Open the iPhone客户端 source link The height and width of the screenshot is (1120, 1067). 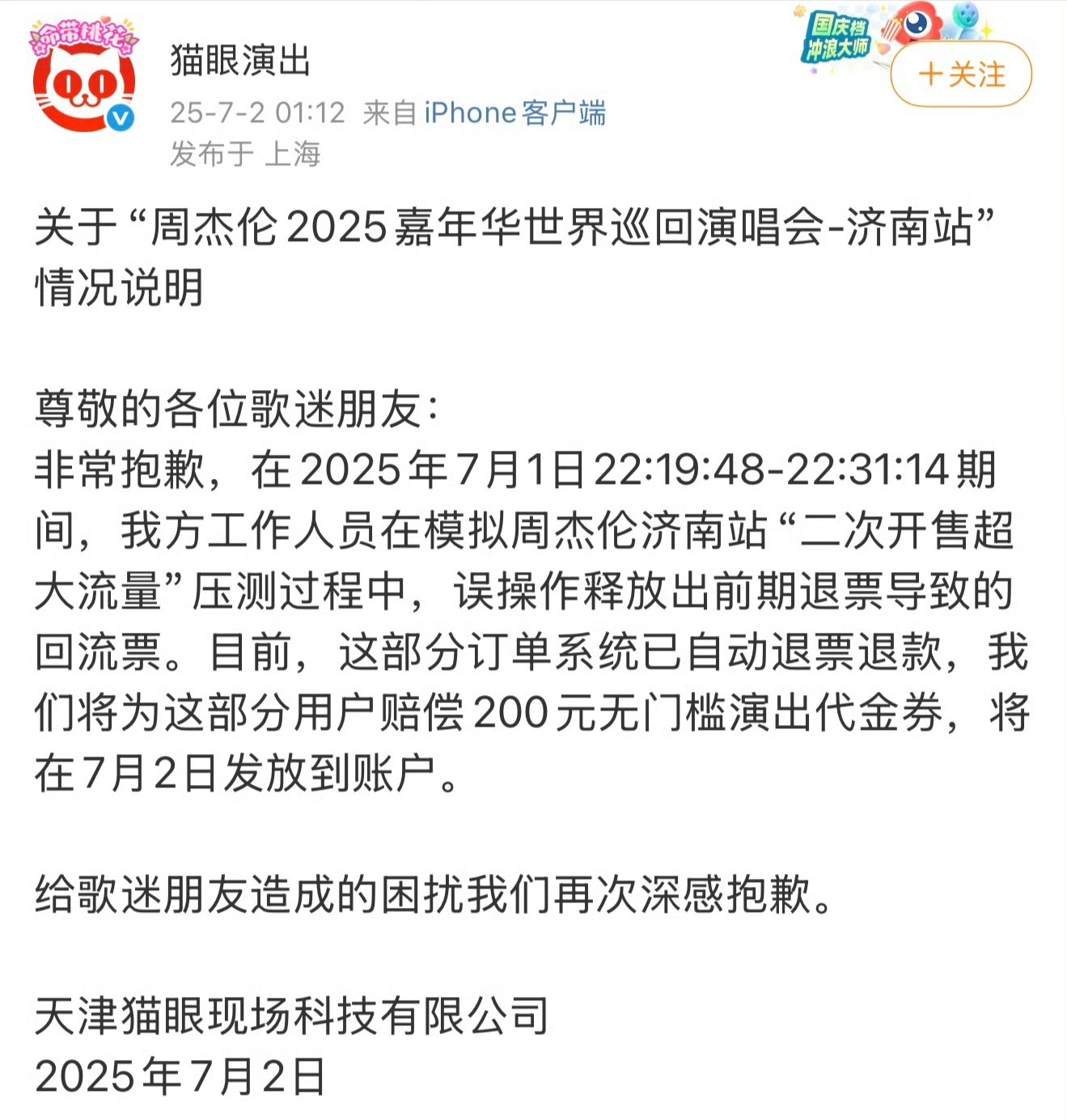click(514, 112)
